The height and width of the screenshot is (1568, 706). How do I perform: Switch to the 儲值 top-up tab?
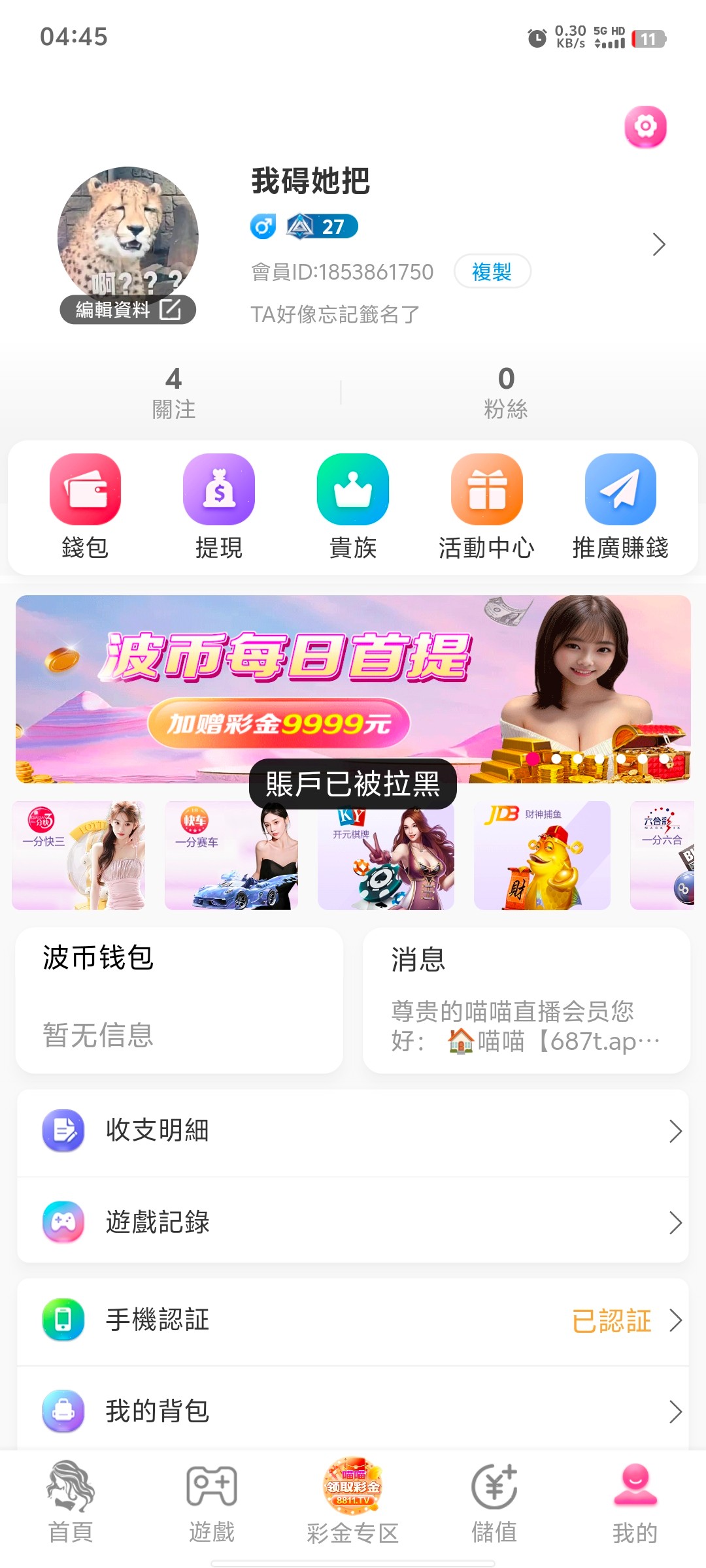click(494, 1503)
